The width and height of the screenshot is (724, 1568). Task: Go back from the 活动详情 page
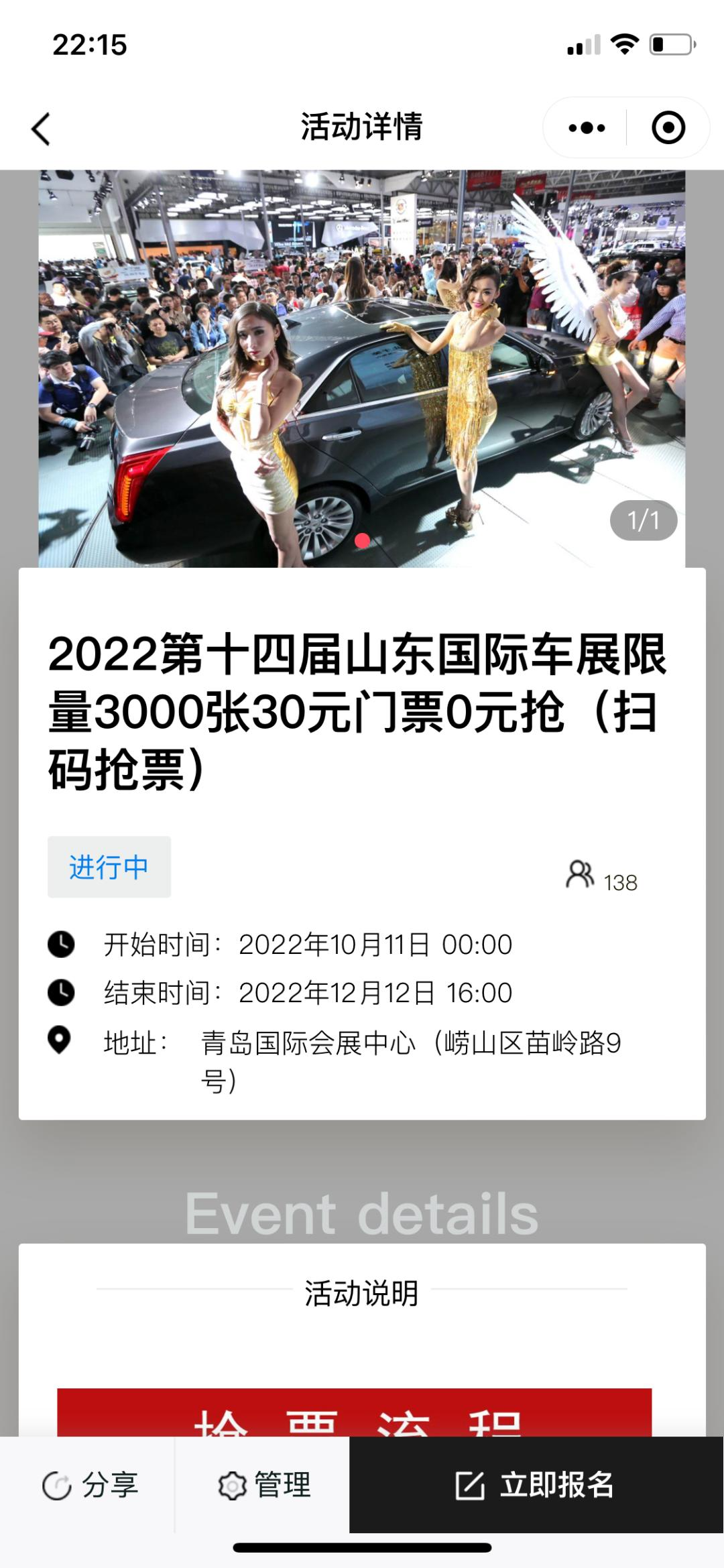[x=41, y=128]
